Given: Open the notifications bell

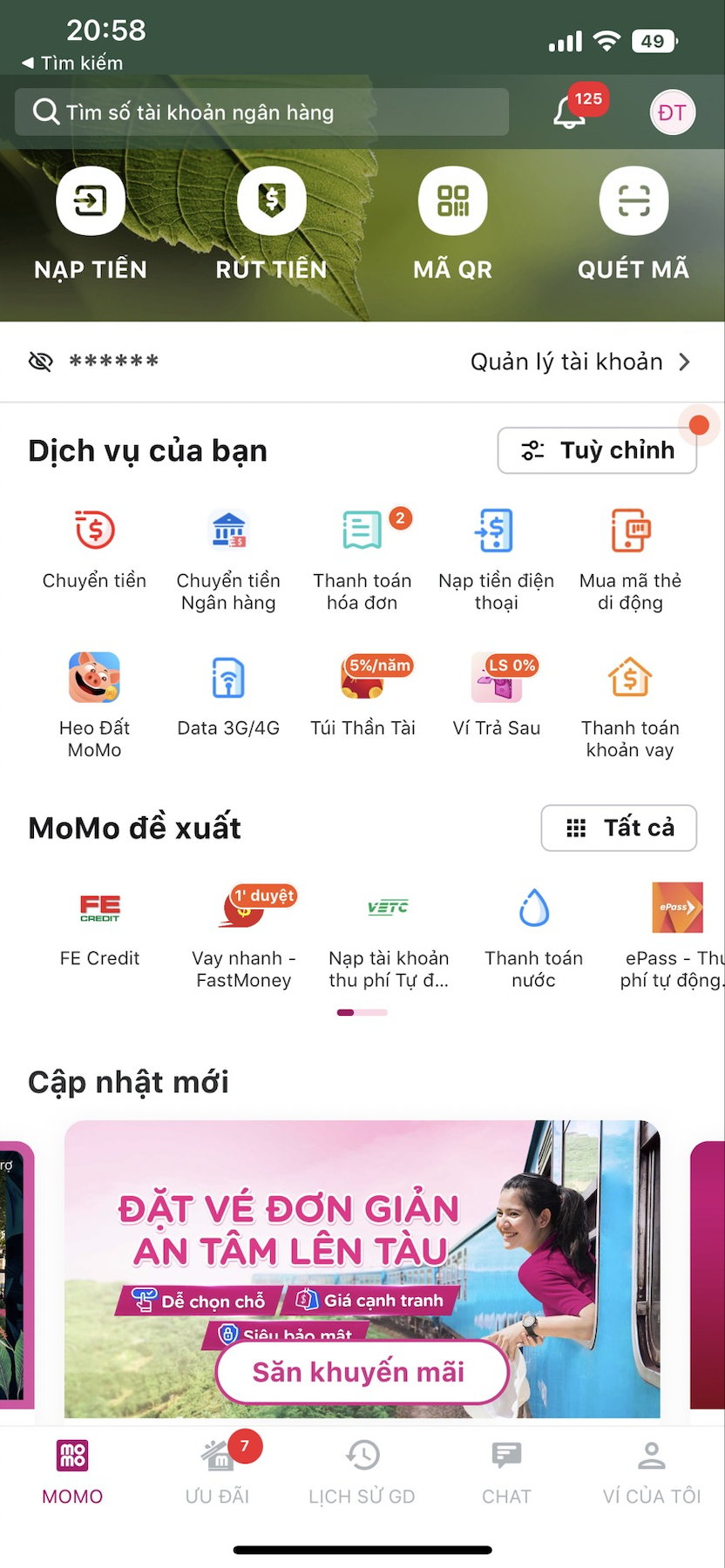Looking at the screenshot, I should 570,112.
